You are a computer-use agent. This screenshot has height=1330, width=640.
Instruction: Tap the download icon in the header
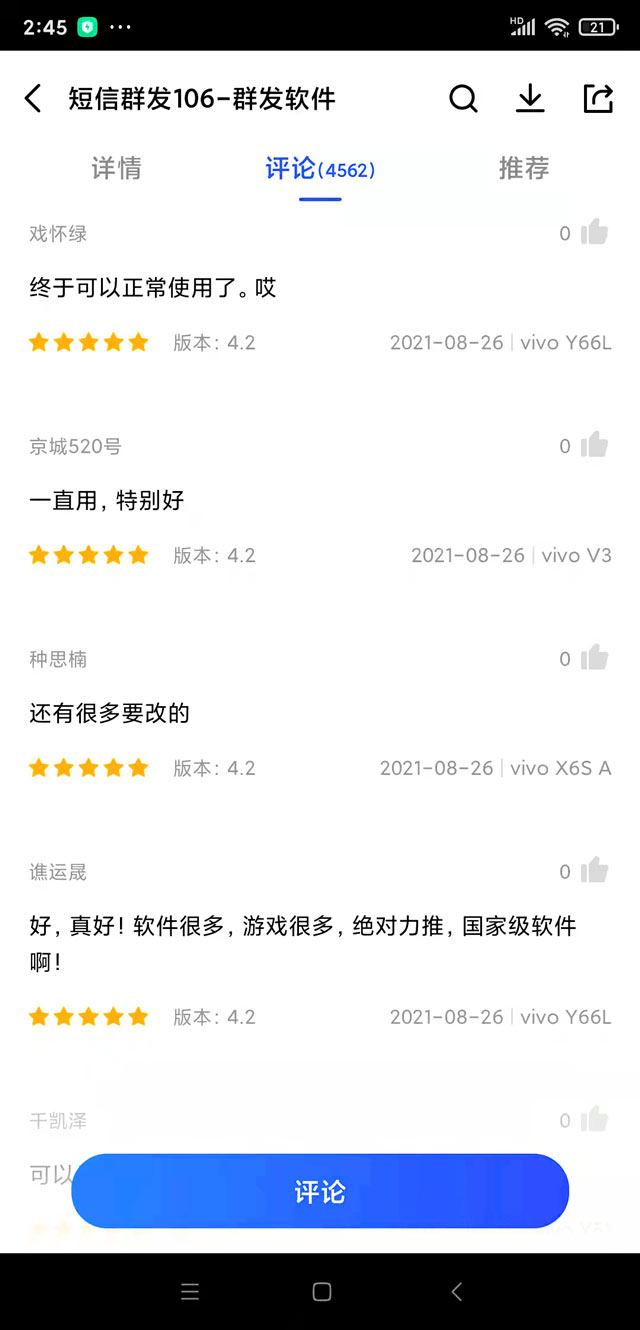click(x=530, y=98)
